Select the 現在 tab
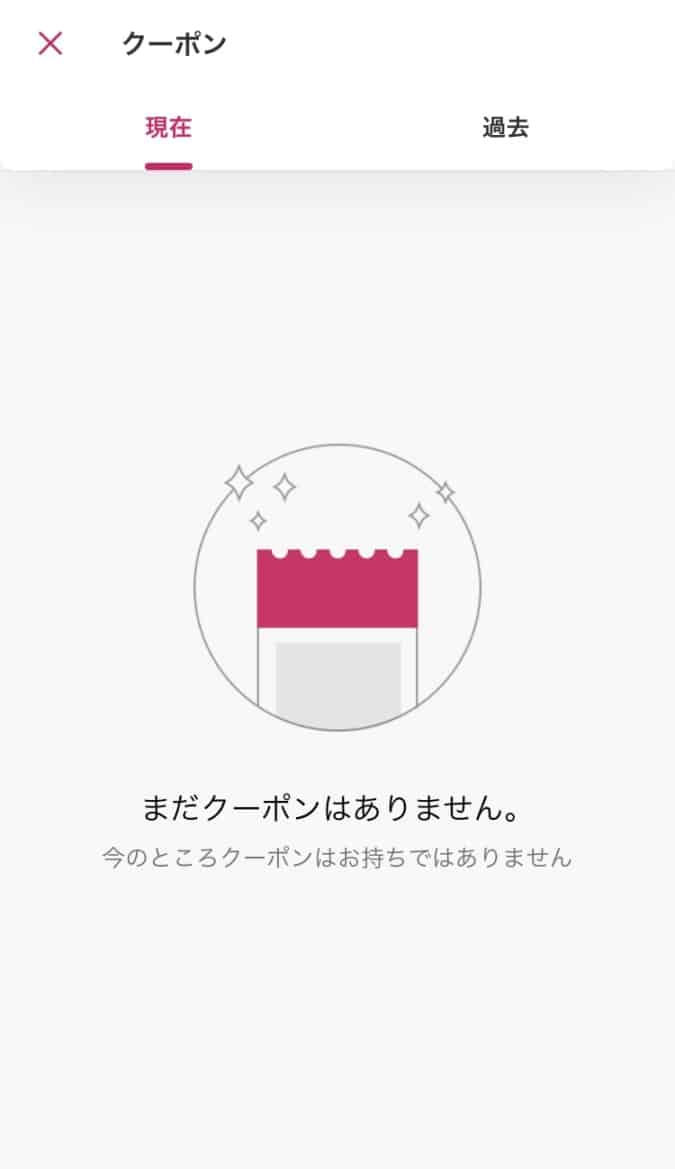The width and height of the screenshot is (675, 1169). pos(168,128)
